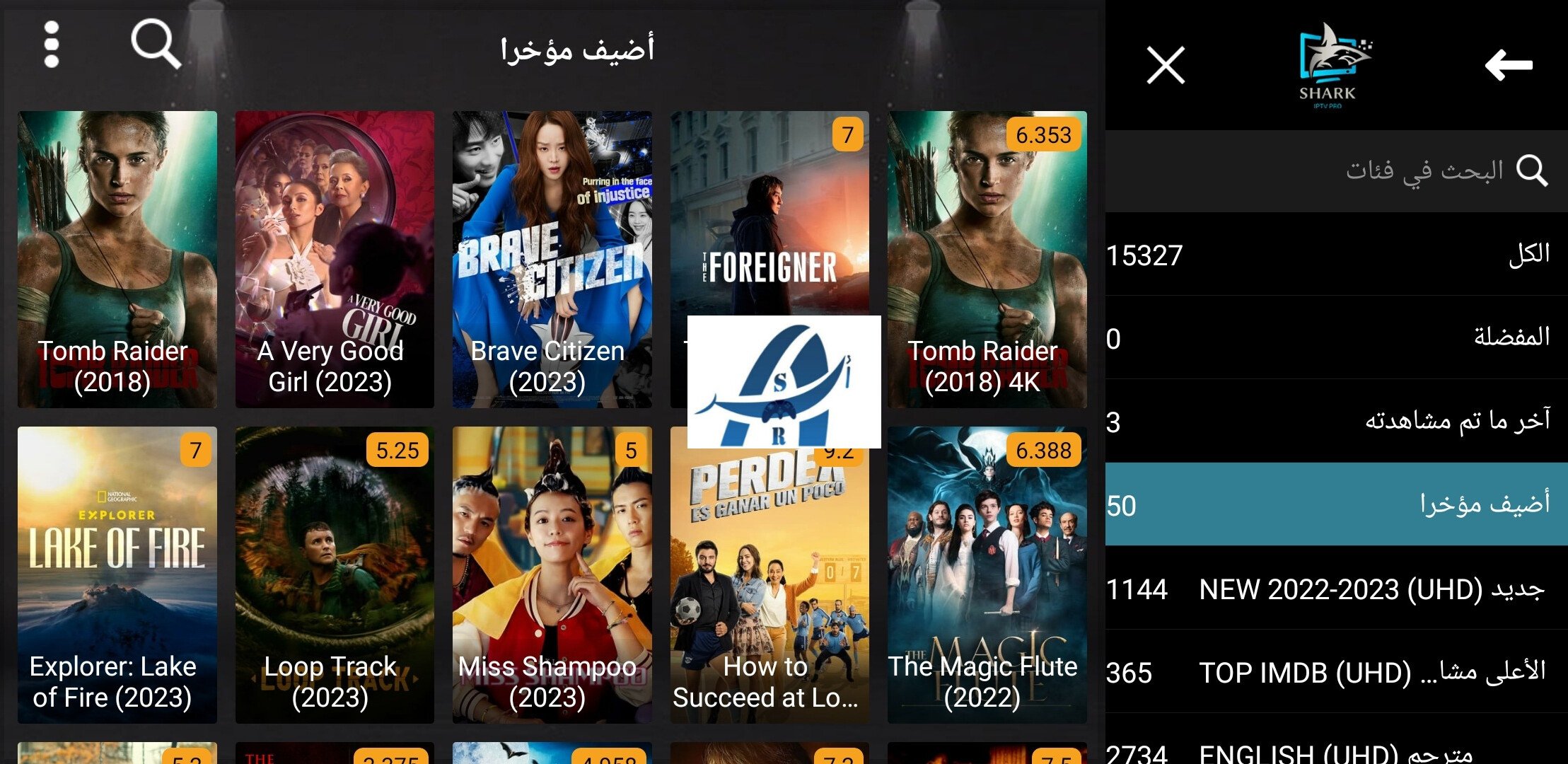This screenshot has height=764, width=1568.
Task: Open آخر ما تم مشاهدته category
Action: (1335, 421)
